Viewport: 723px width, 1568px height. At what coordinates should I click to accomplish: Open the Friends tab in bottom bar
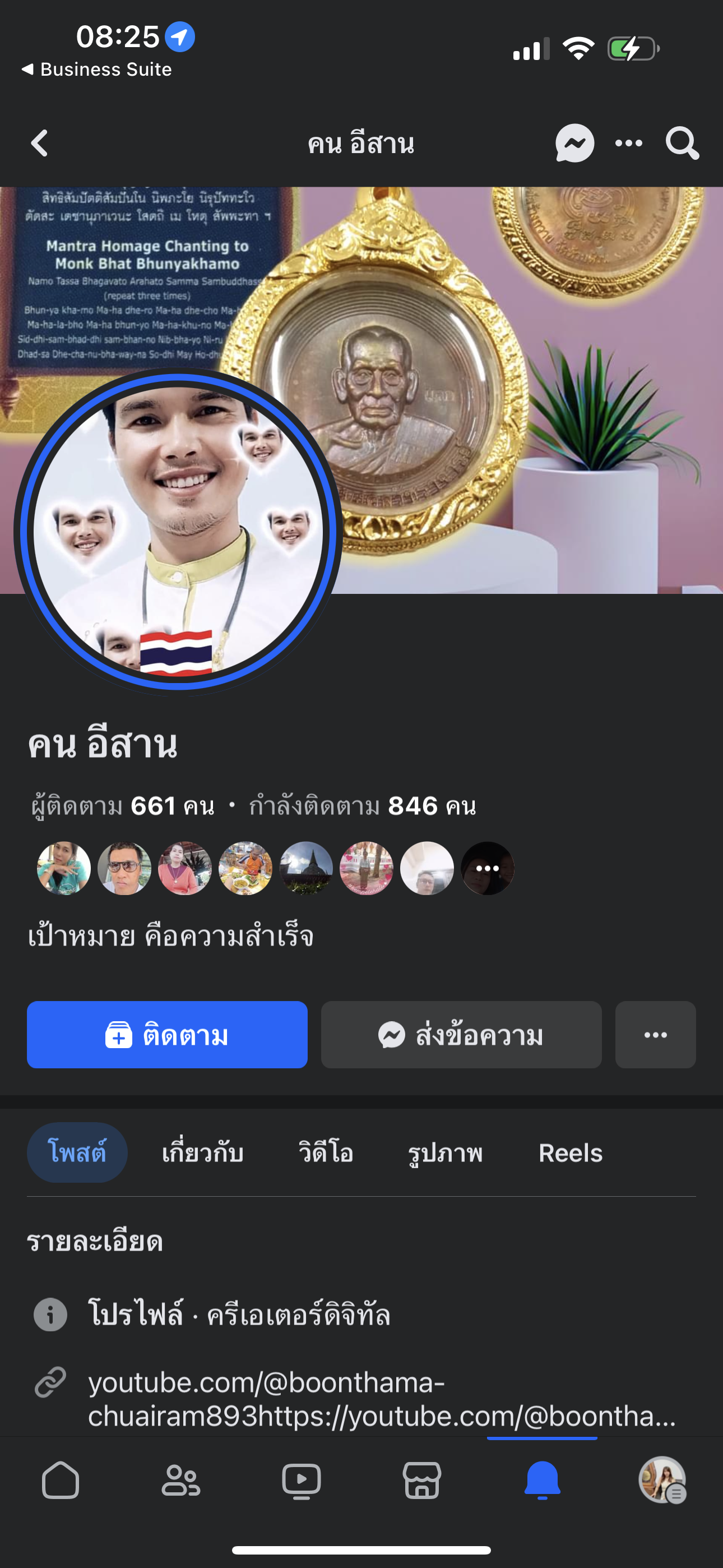pyautogui.click(x=180, y=1481)
